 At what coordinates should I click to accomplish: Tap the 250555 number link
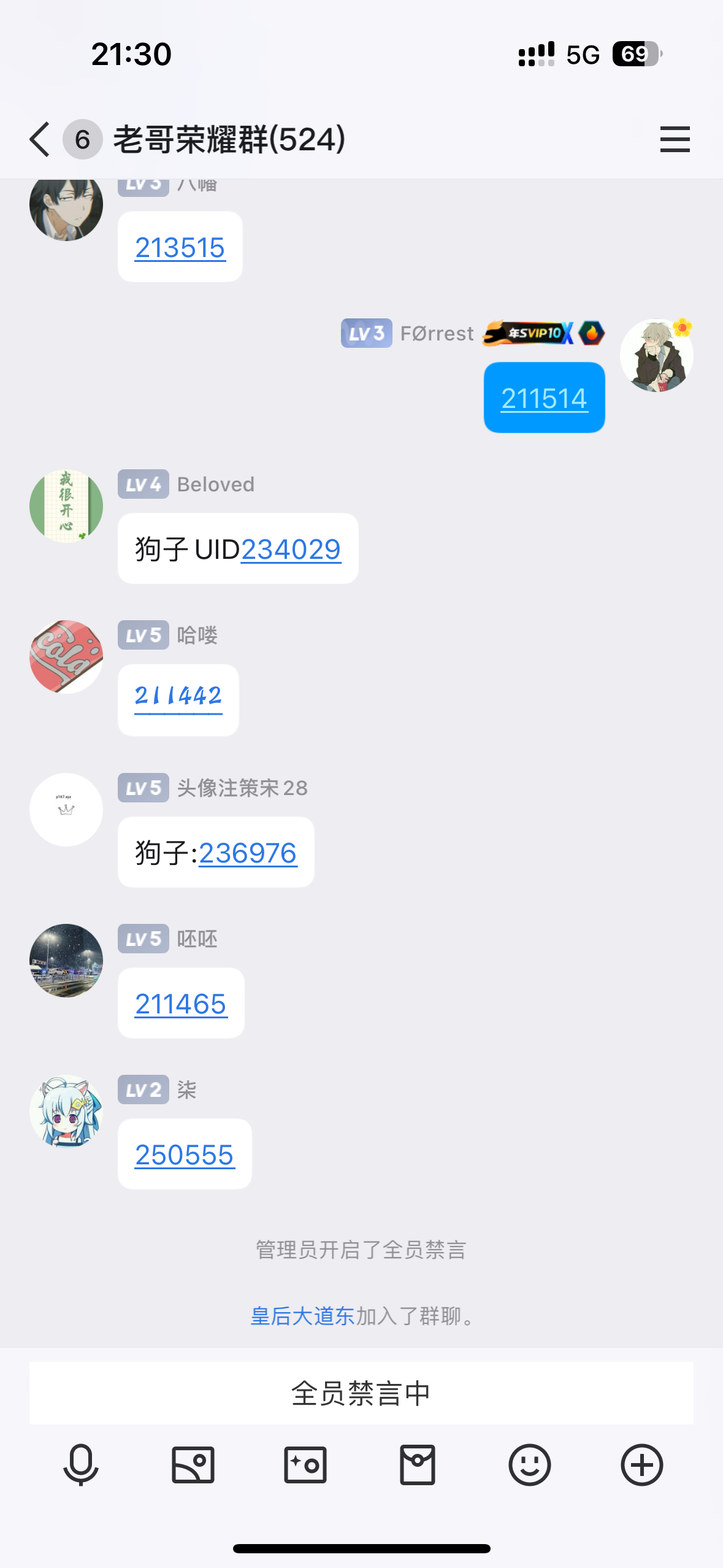pos(185,1155)
